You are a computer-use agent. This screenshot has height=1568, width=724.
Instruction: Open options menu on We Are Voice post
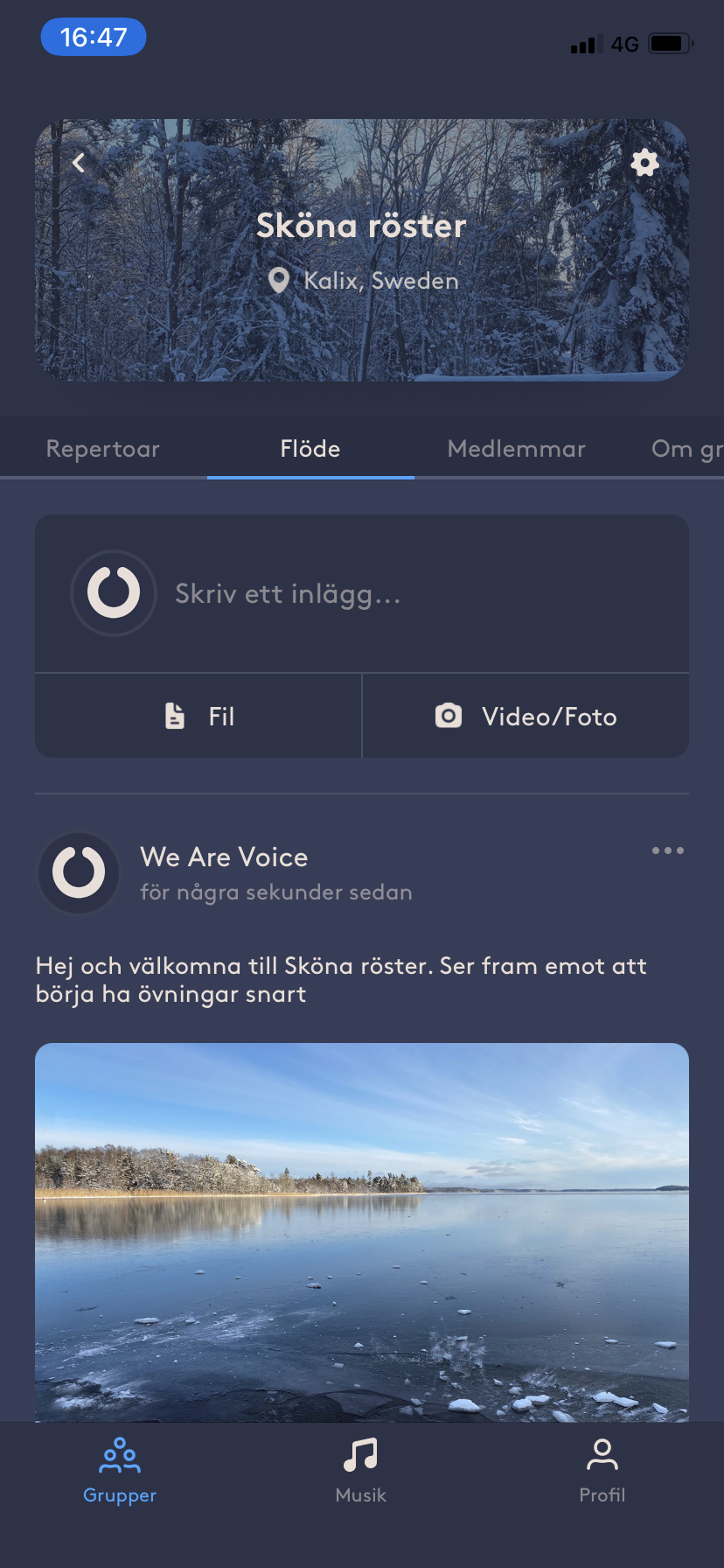(x=667, y=850)
